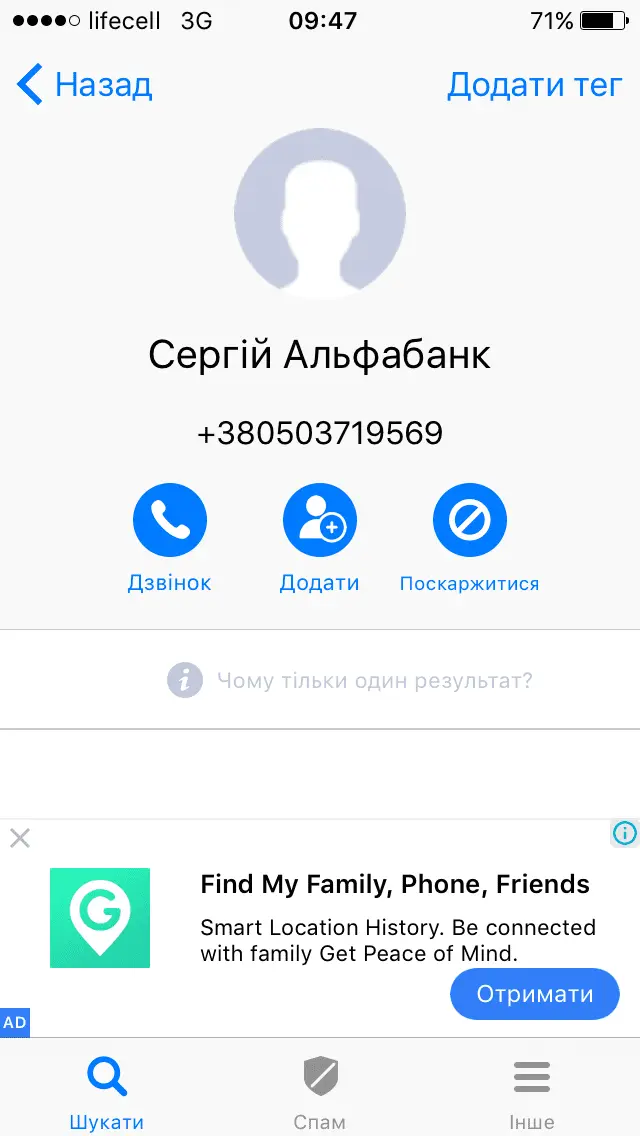Close the ad banner
This screenshot has height=1136, width=640.
pos(20,838)
